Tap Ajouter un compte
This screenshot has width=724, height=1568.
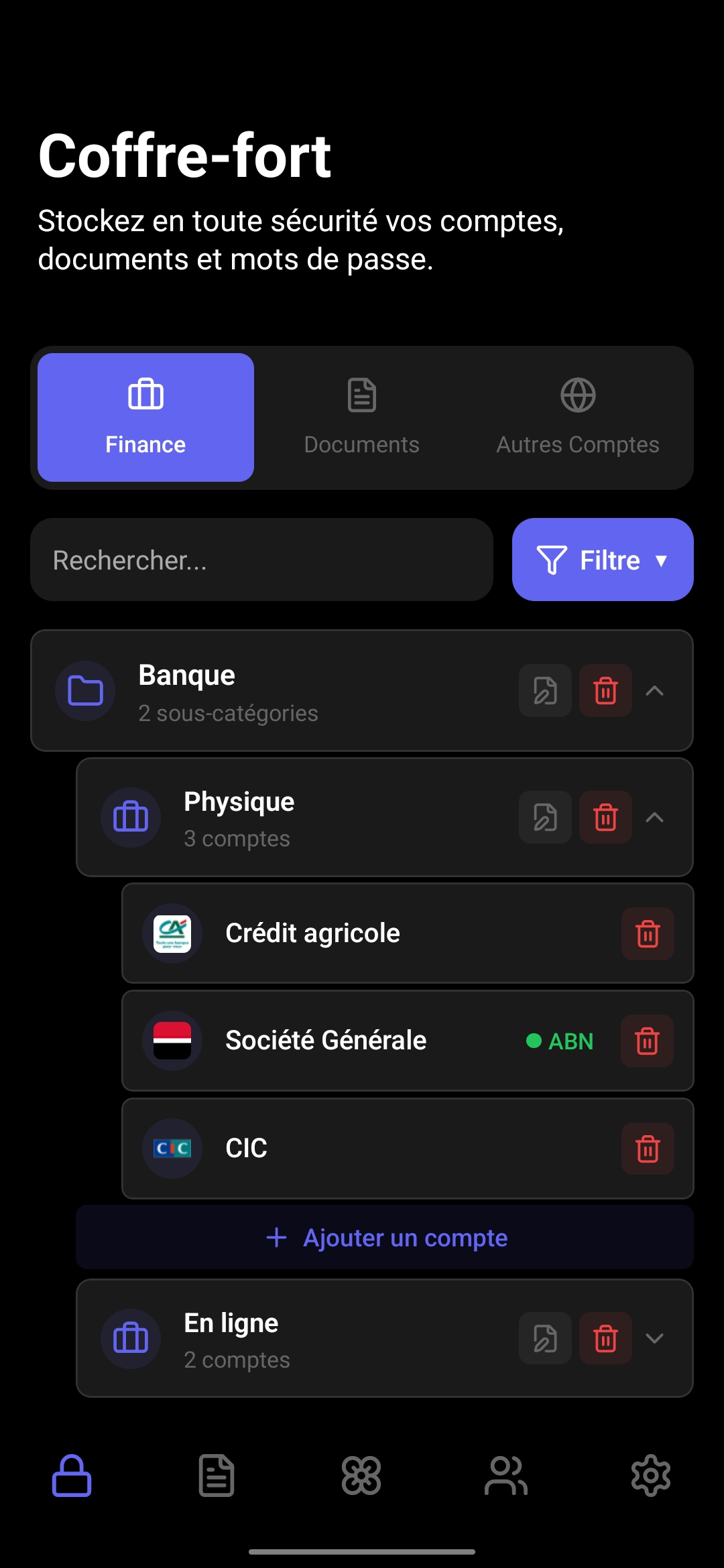click(x=385, y=1238)
